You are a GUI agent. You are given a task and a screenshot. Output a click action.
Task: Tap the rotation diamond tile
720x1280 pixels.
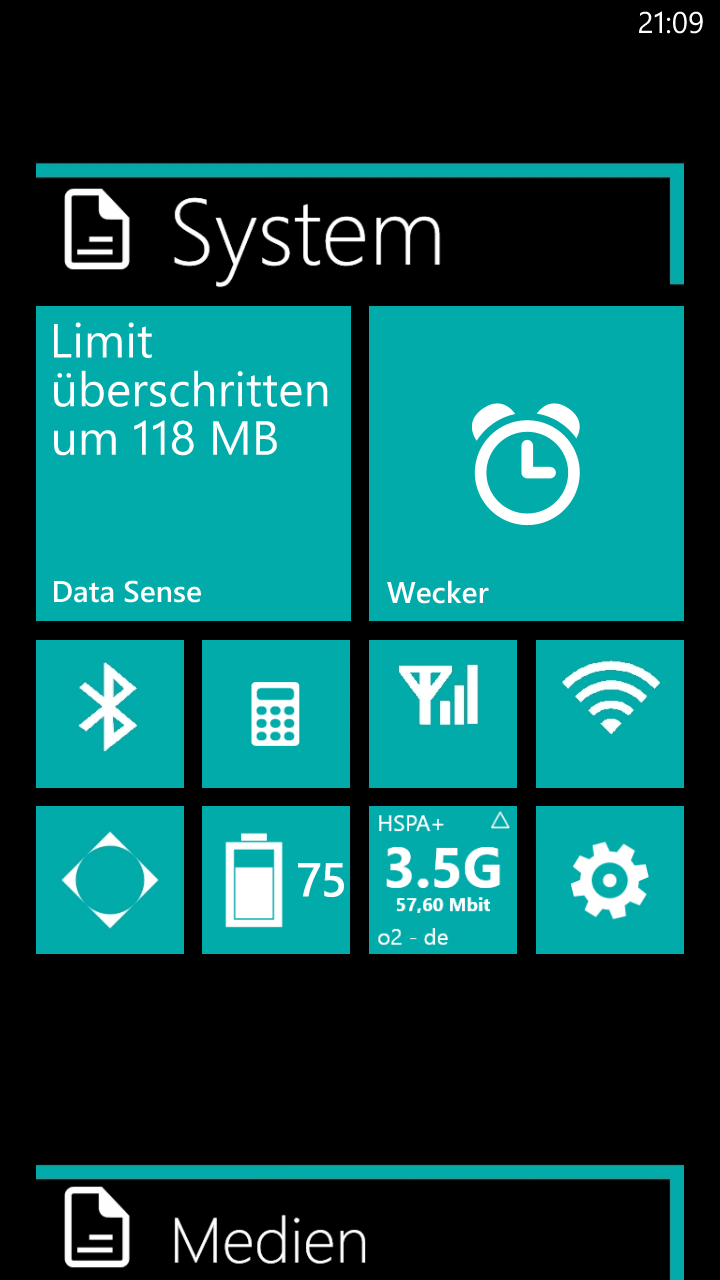pos(110,880)
